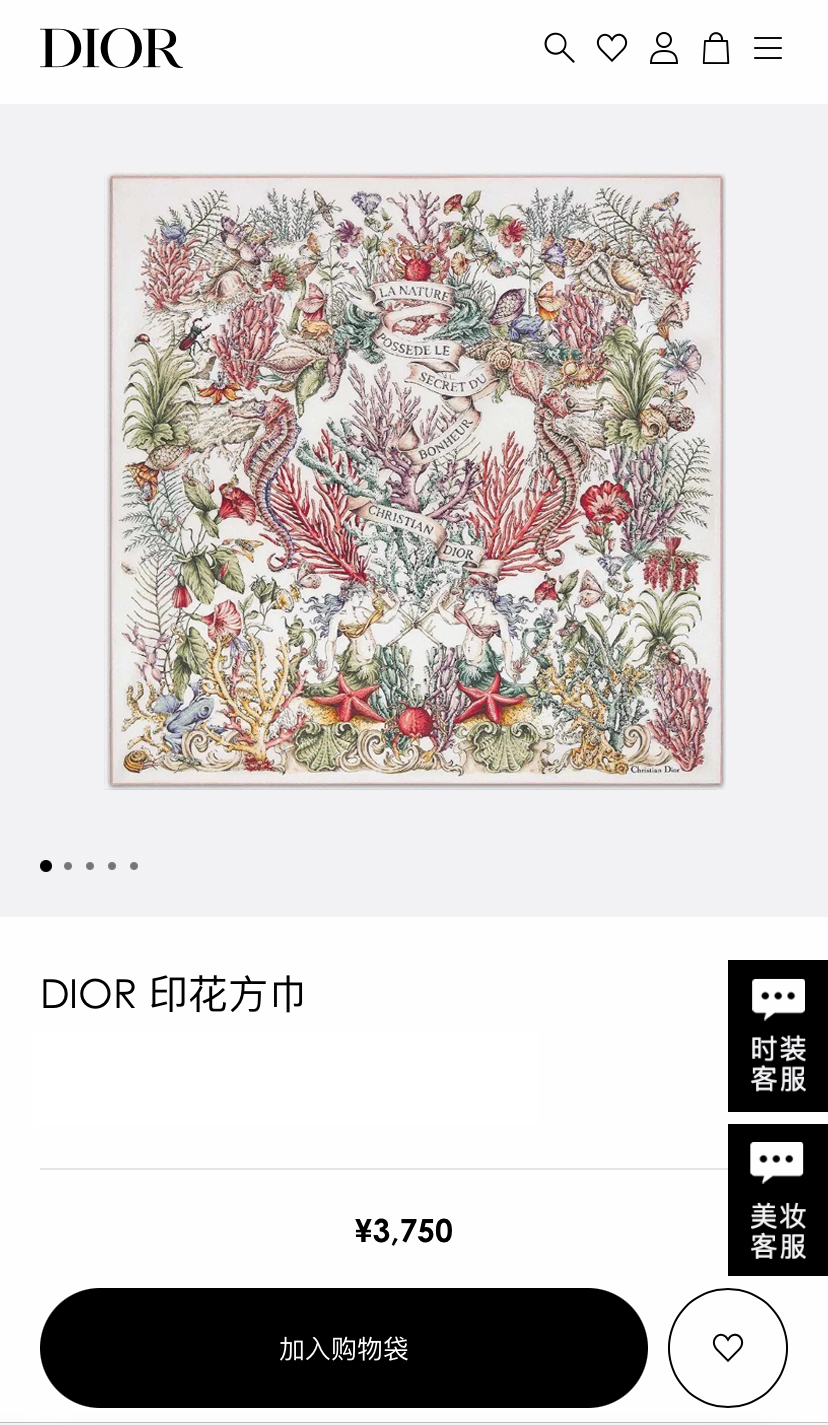The height and width of the screenshot is (1425, 828).
Task: Open the wishlist heart in header
Action: (612, 48)
